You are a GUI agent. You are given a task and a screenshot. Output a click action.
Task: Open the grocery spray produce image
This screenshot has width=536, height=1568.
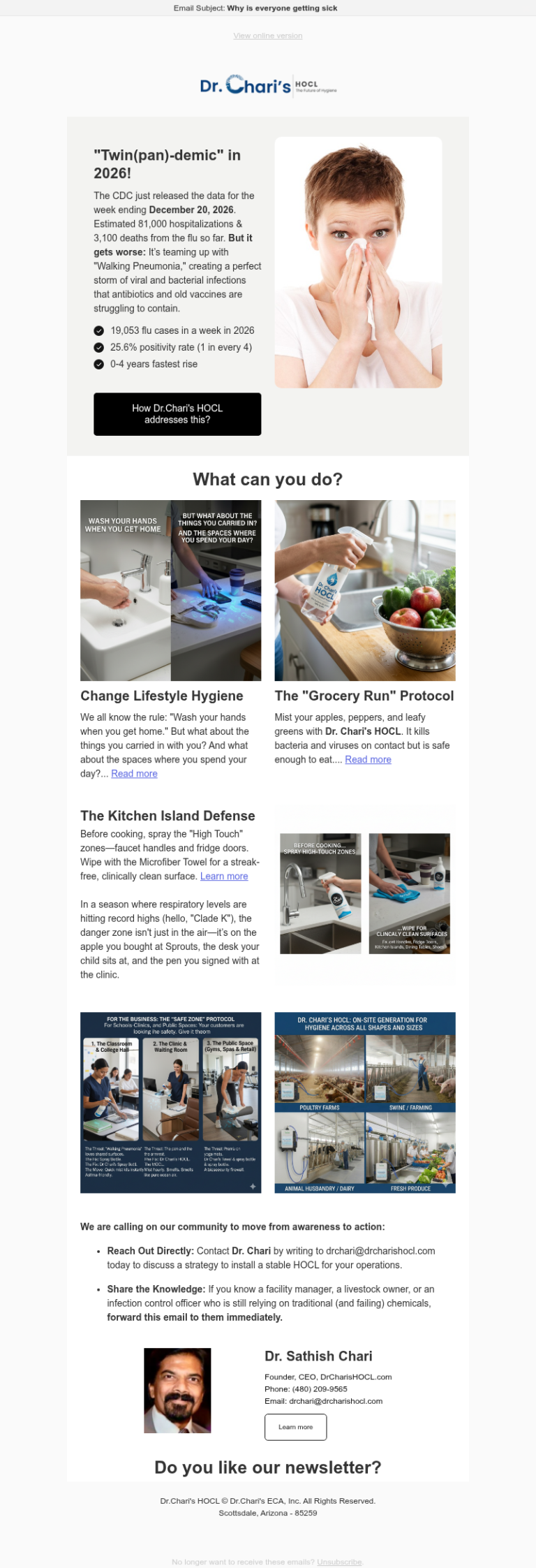pos(364,590)
